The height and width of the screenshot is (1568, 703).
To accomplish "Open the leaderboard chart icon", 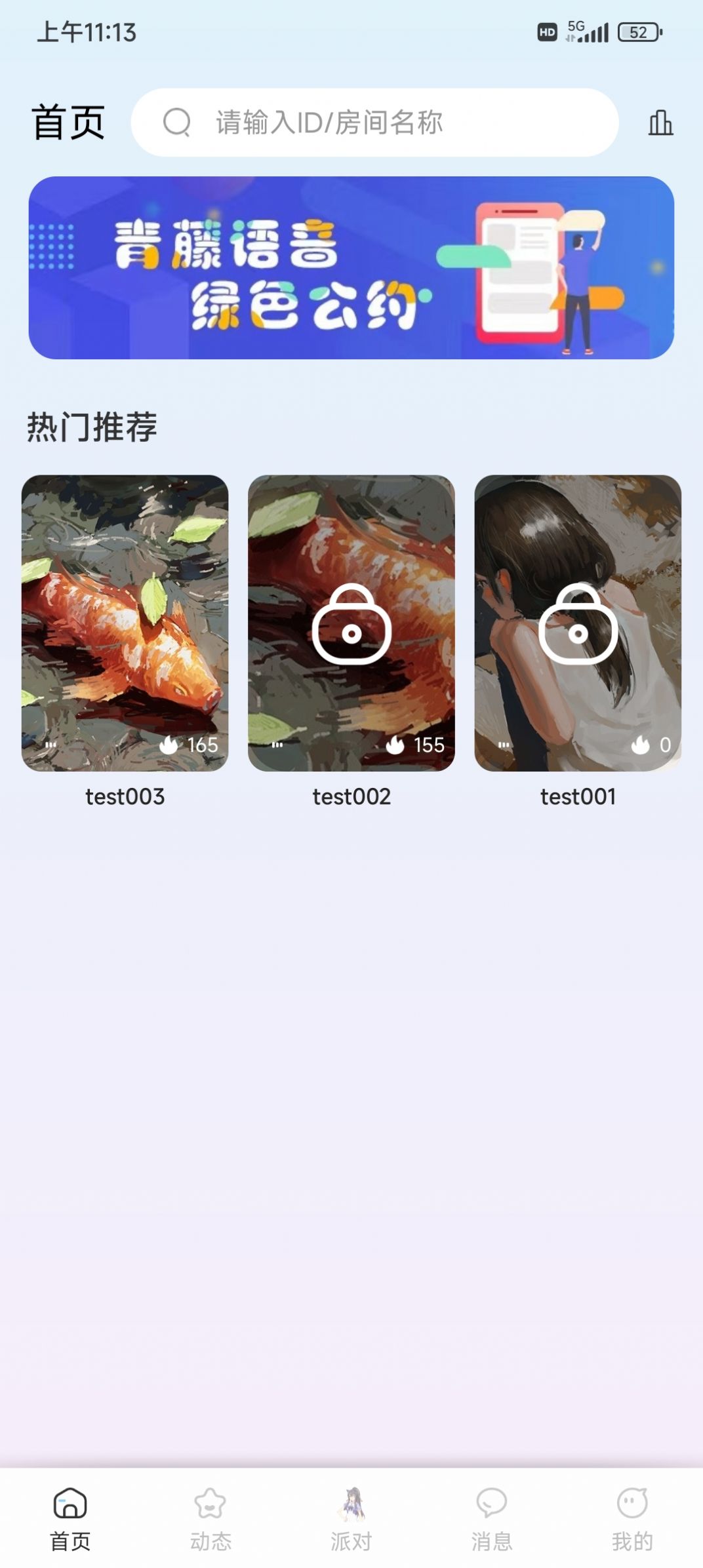I will [x=660, y=123].
